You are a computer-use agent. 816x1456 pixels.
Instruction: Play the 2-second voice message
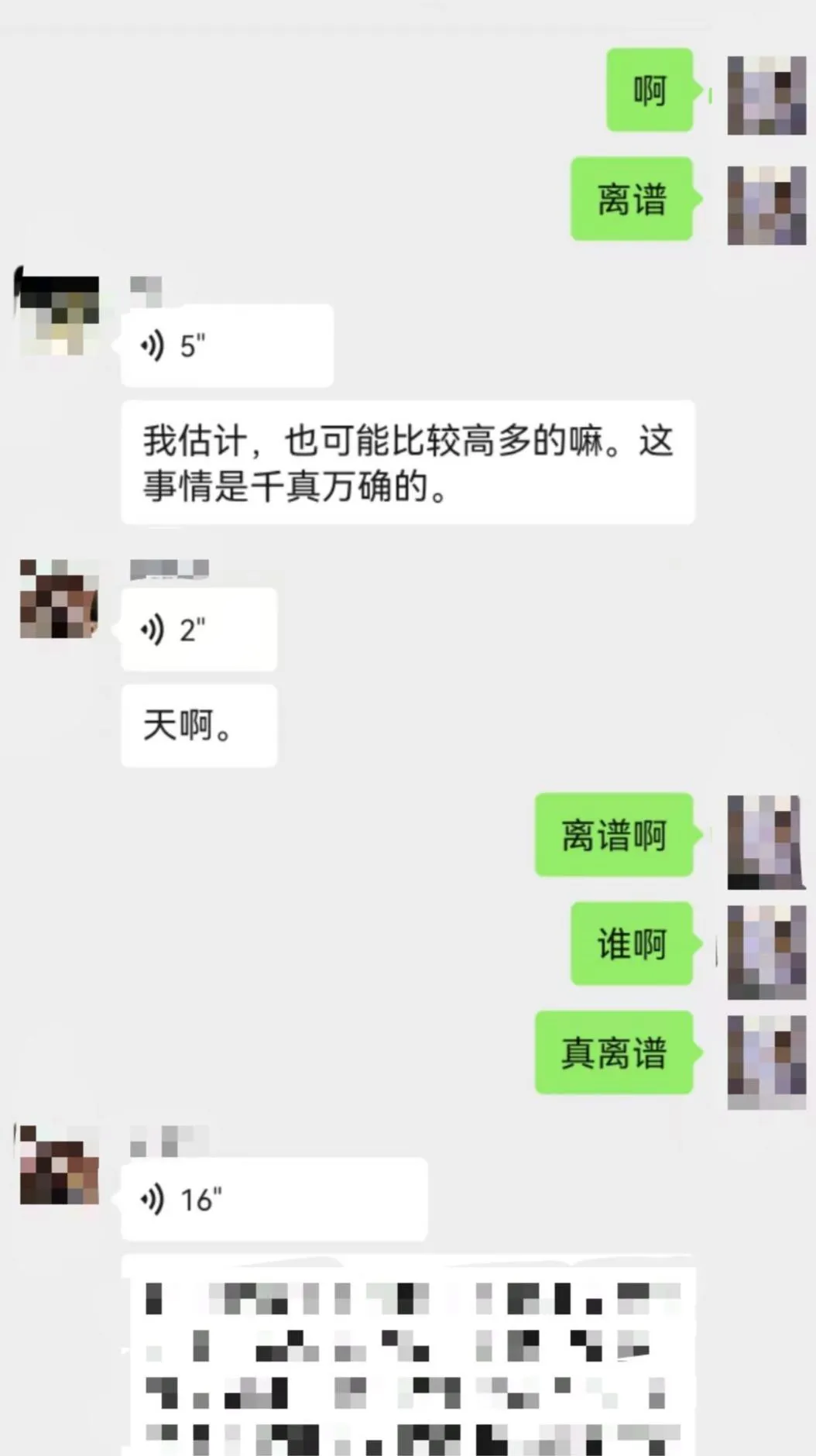(198, 628)
